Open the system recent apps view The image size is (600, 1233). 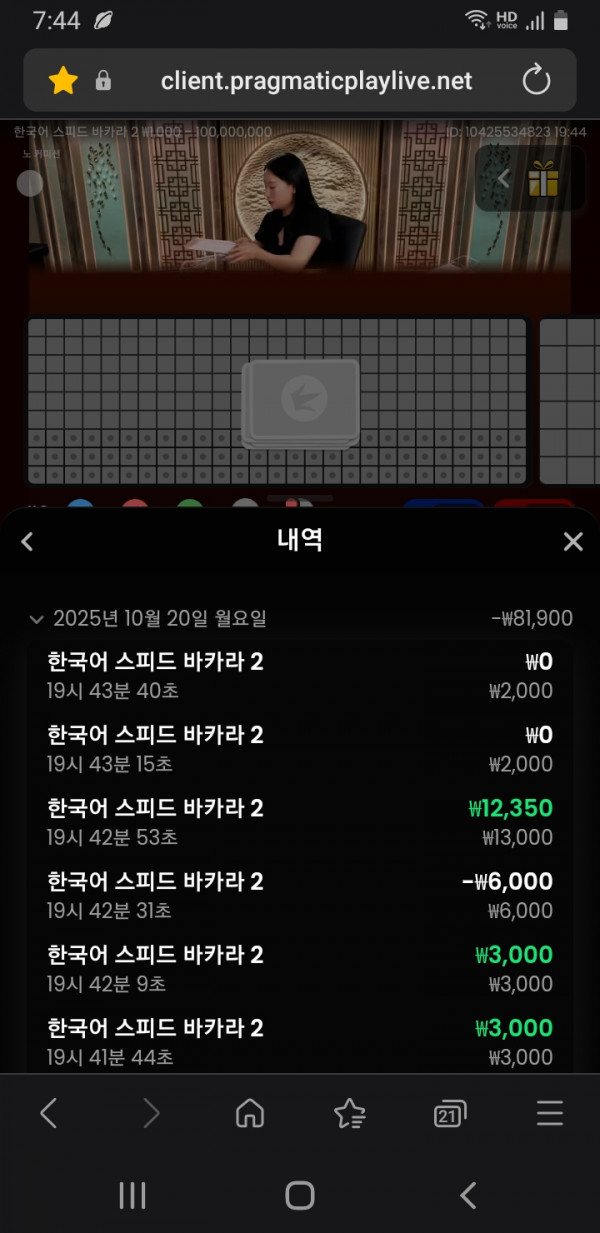(132, 1195)
